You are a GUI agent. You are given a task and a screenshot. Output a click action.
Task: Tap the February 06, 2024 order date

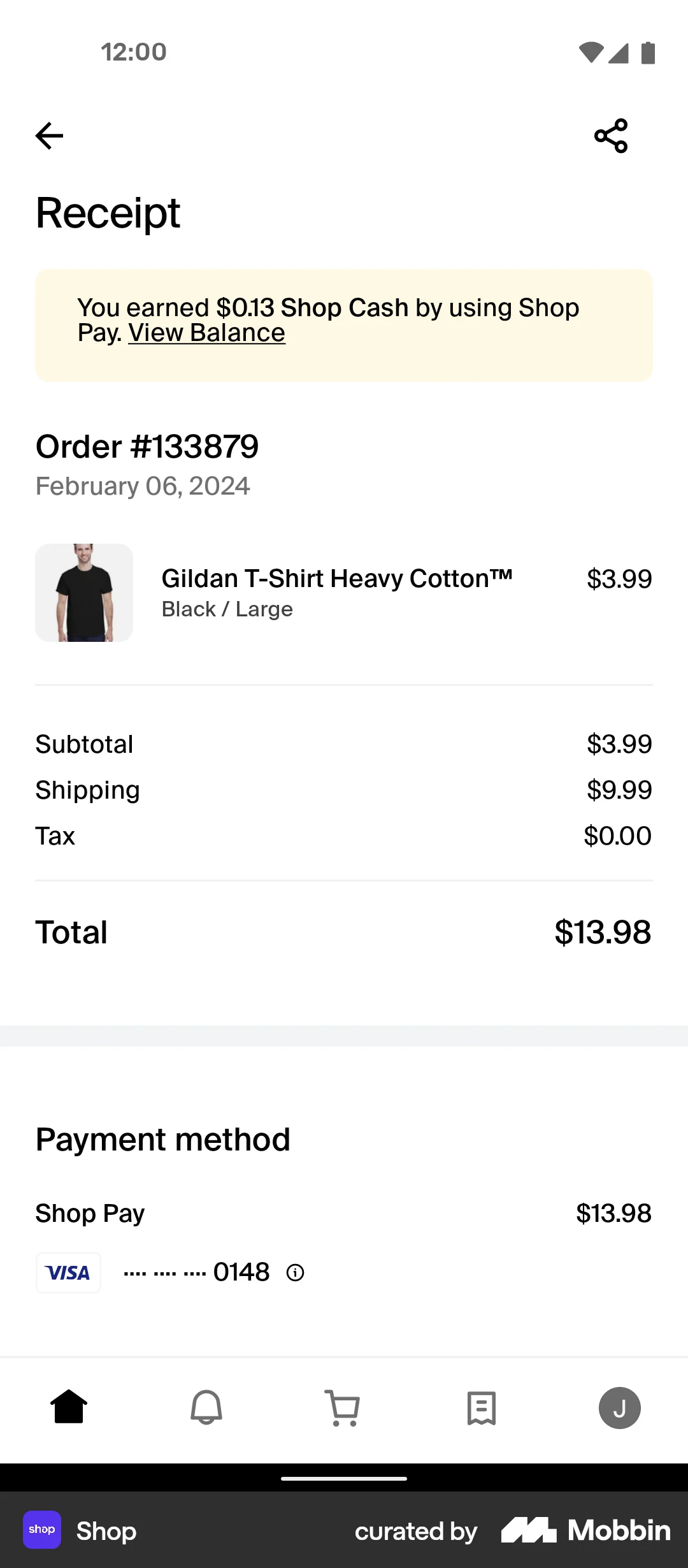click(143, 486)
